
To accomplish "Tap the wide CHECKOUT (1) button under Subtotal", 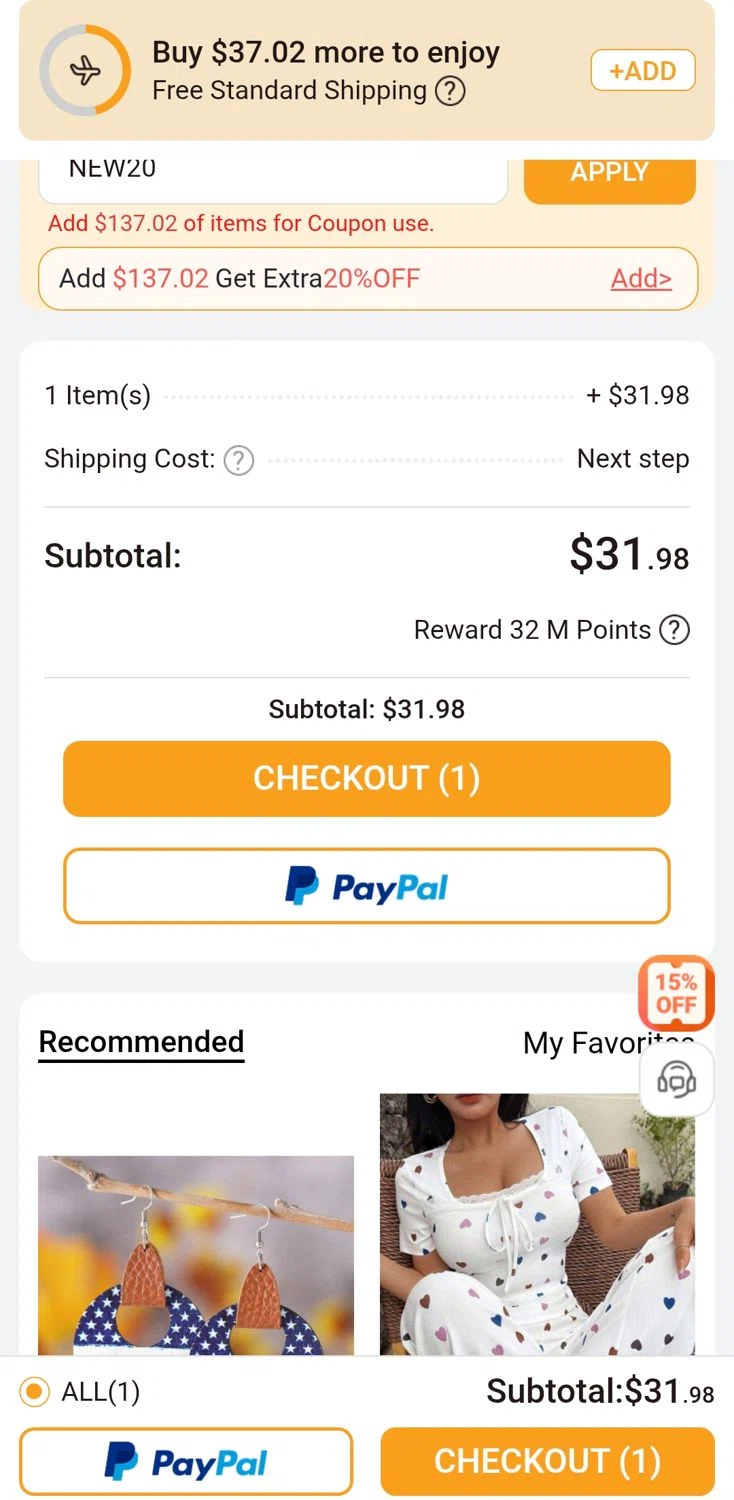I will tap(366, 778).
